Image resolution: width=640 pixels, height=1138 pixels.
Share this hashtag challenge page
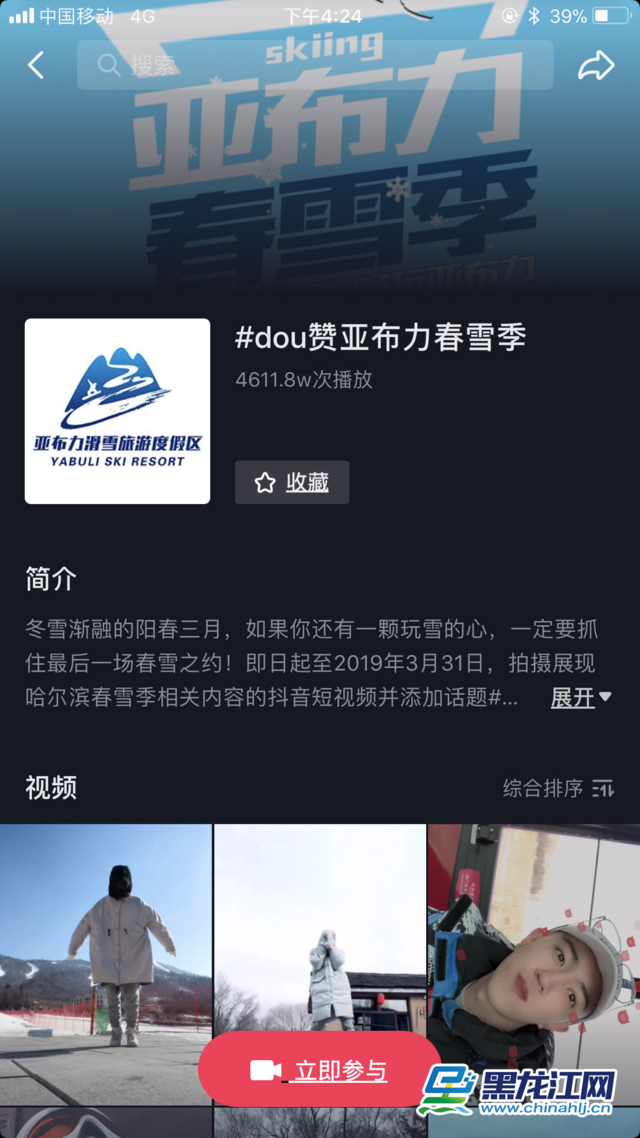pos(595,66)
